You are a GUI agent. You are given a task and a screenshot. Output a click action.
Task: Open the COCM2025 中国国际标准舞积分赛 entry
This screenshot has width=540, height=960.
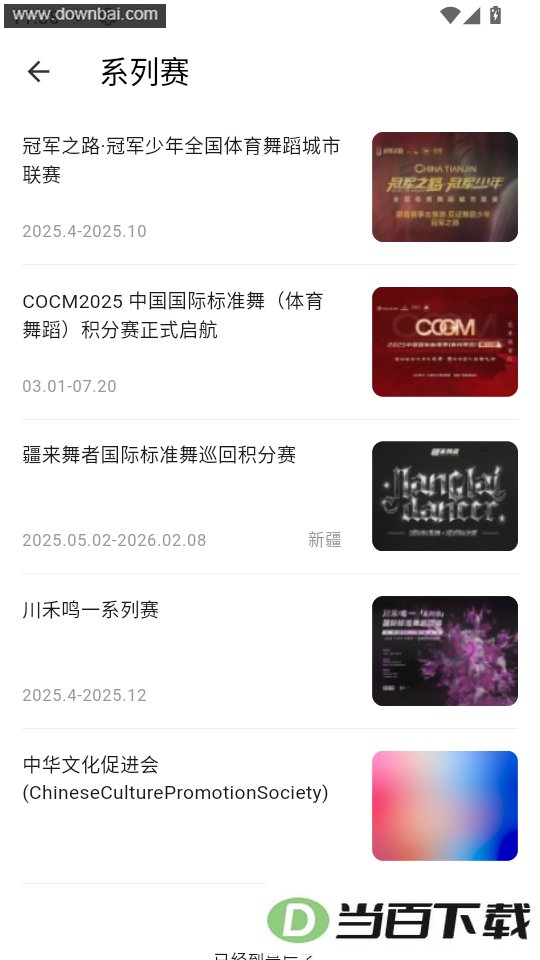click(270, 342)
